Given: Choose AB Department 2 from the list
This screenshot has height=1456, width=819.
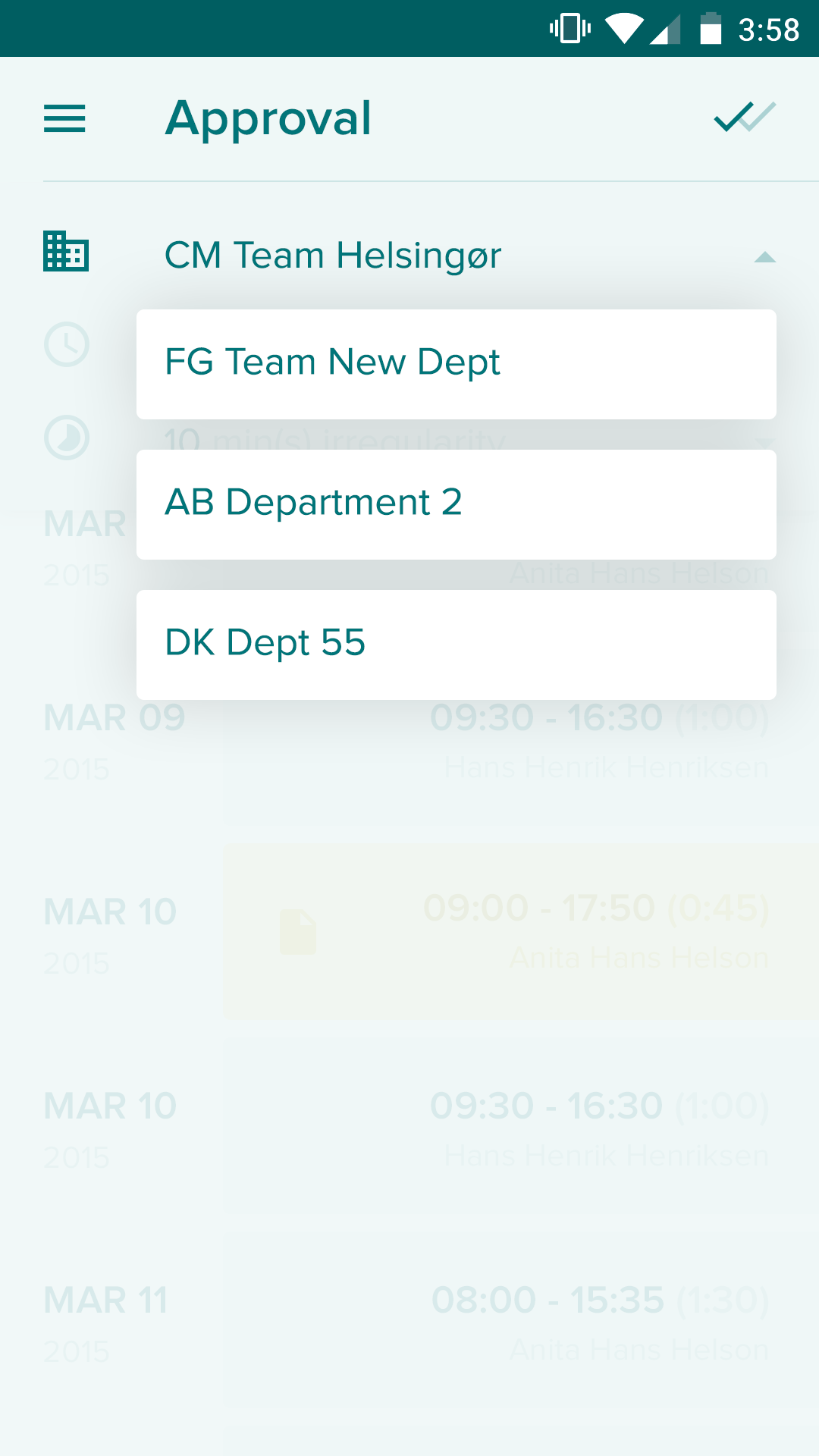Looking at the screenshot, I should pyautogui.click(x=456, y=504).
